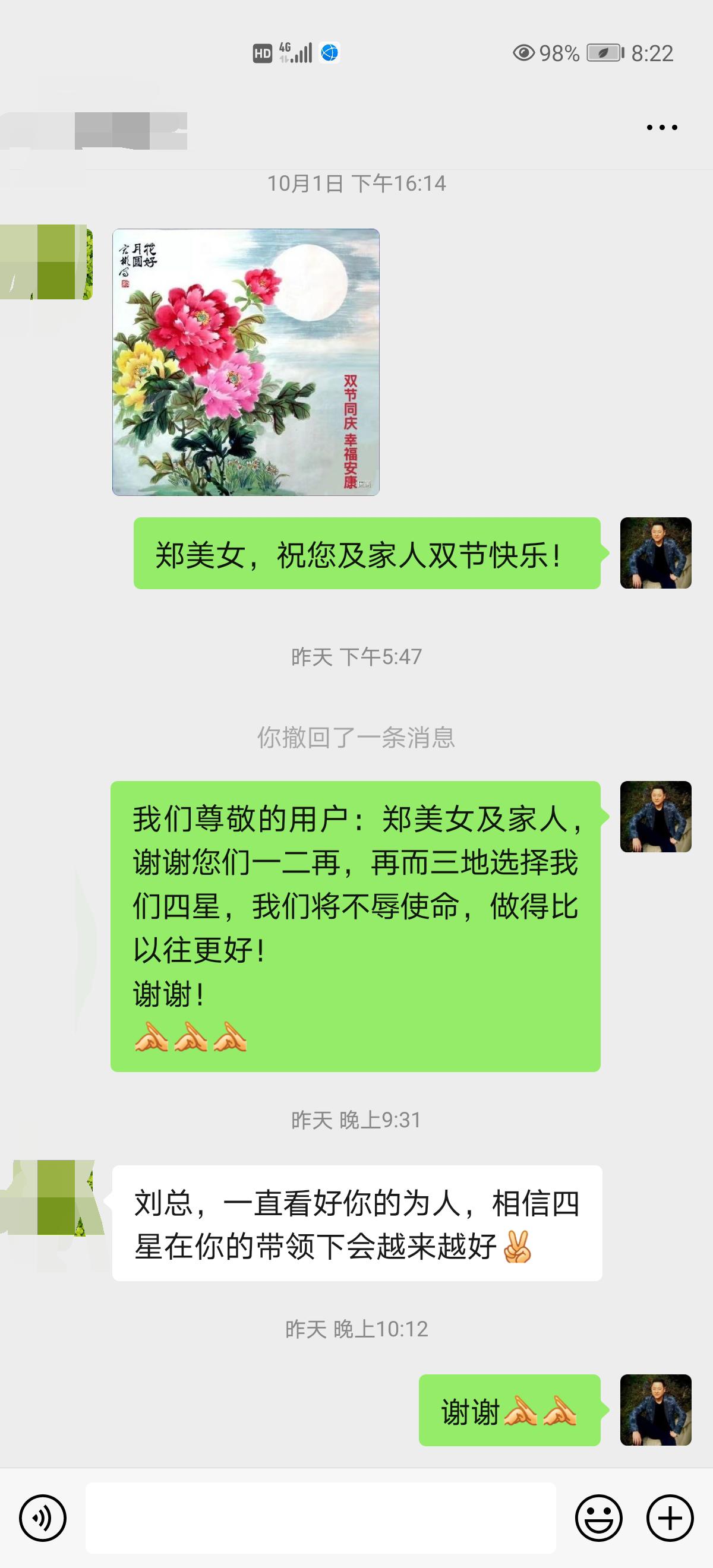Open my avatar beside 双节快乐 message
The height and width of the screenshot is (1568, 713).
click(x=655, y=553)
